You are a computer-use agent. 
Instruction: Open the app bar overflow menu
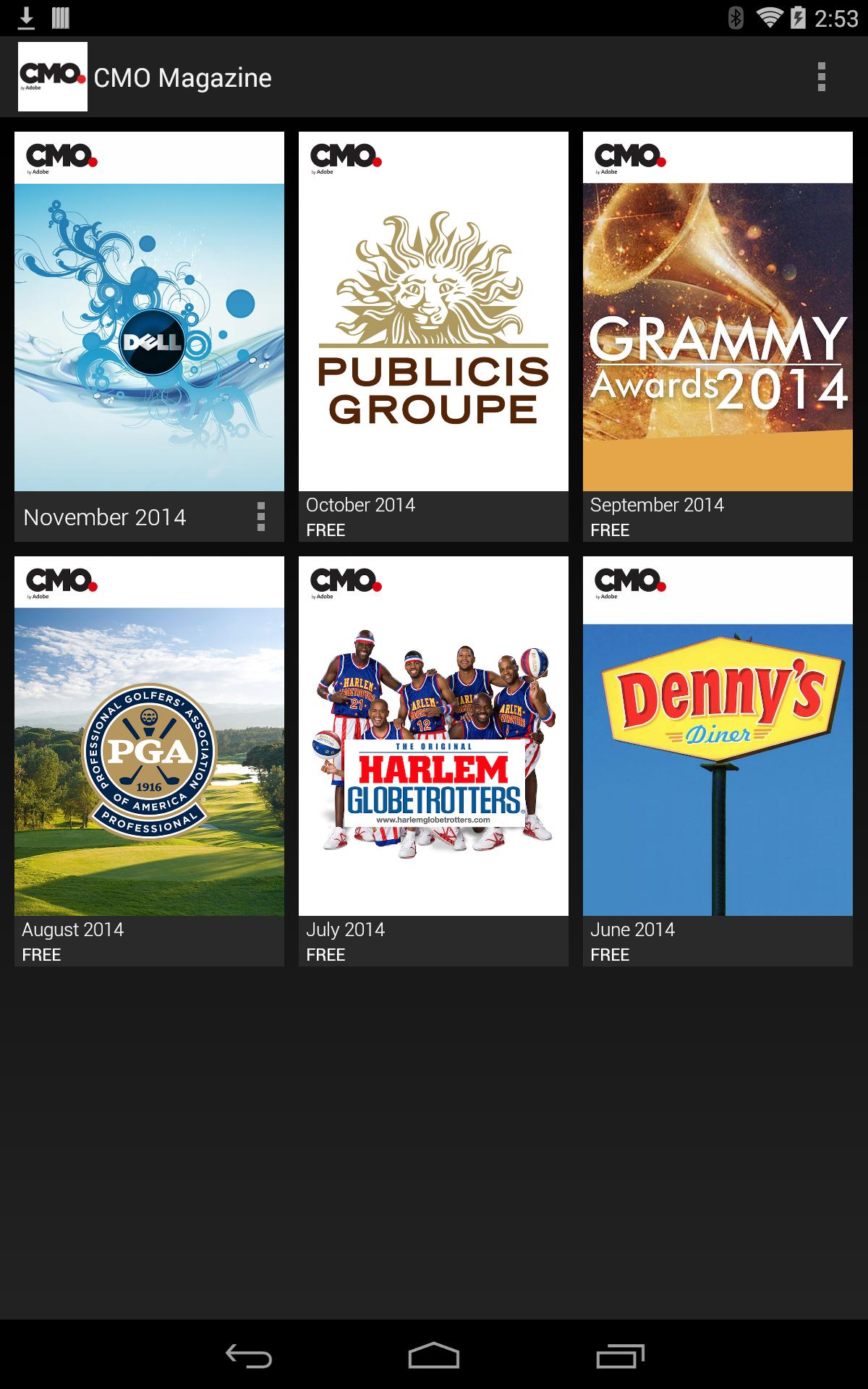[x=821, y=77]
